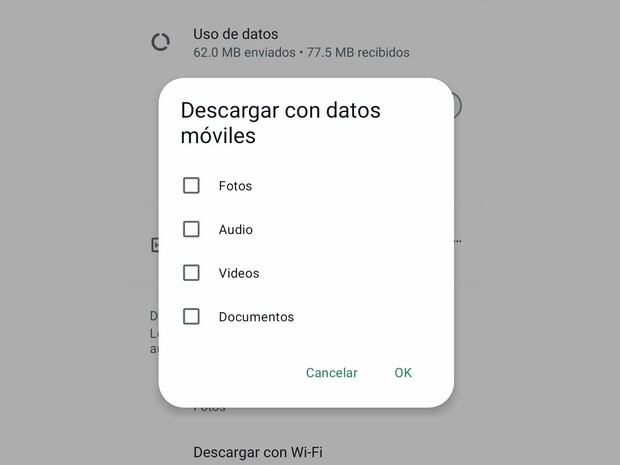Viewport: 620px width, 465px height.
Task: Select the Videos checkbox
Action: [191, 273]
